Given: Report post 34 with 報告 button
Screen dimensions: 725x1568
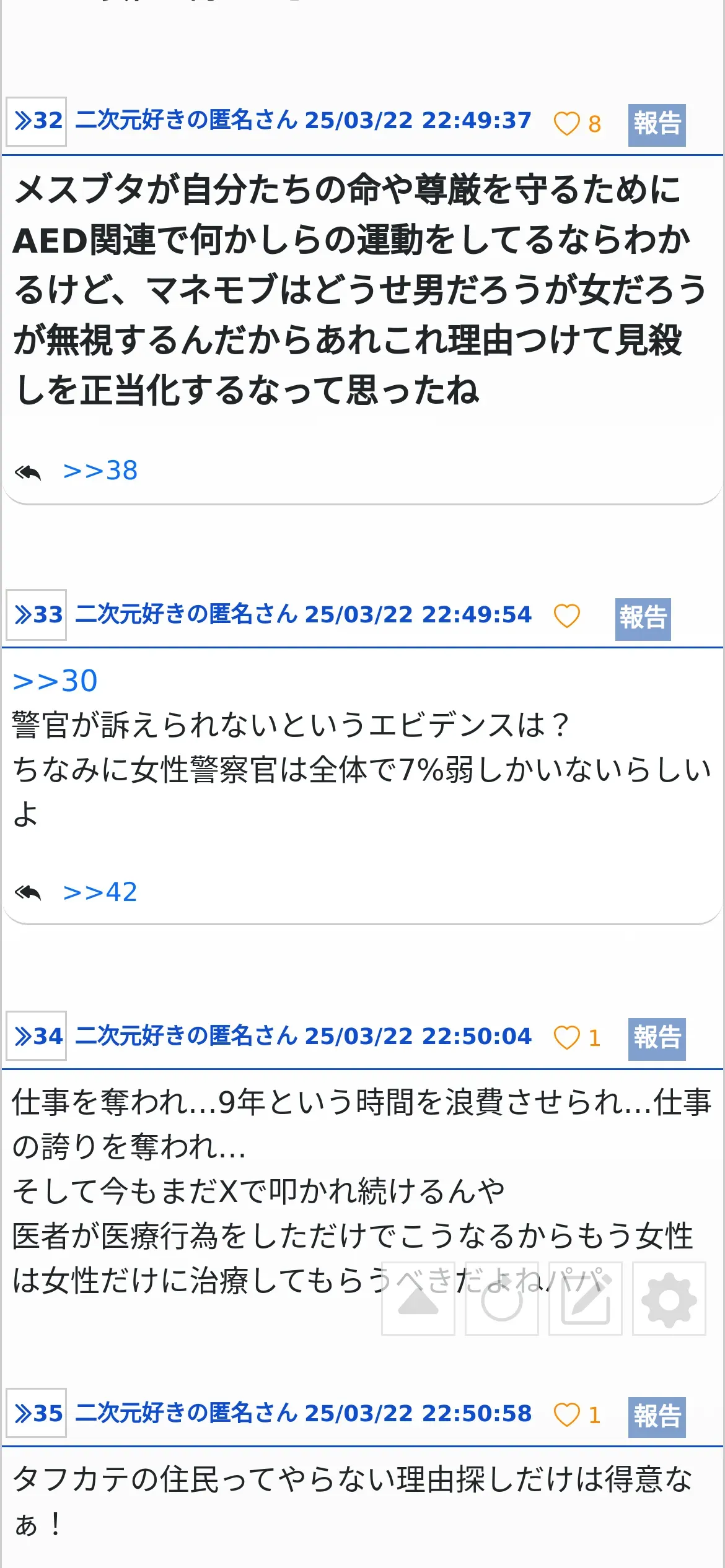Looking at the screenshot, I should [x=657, y=1039].
